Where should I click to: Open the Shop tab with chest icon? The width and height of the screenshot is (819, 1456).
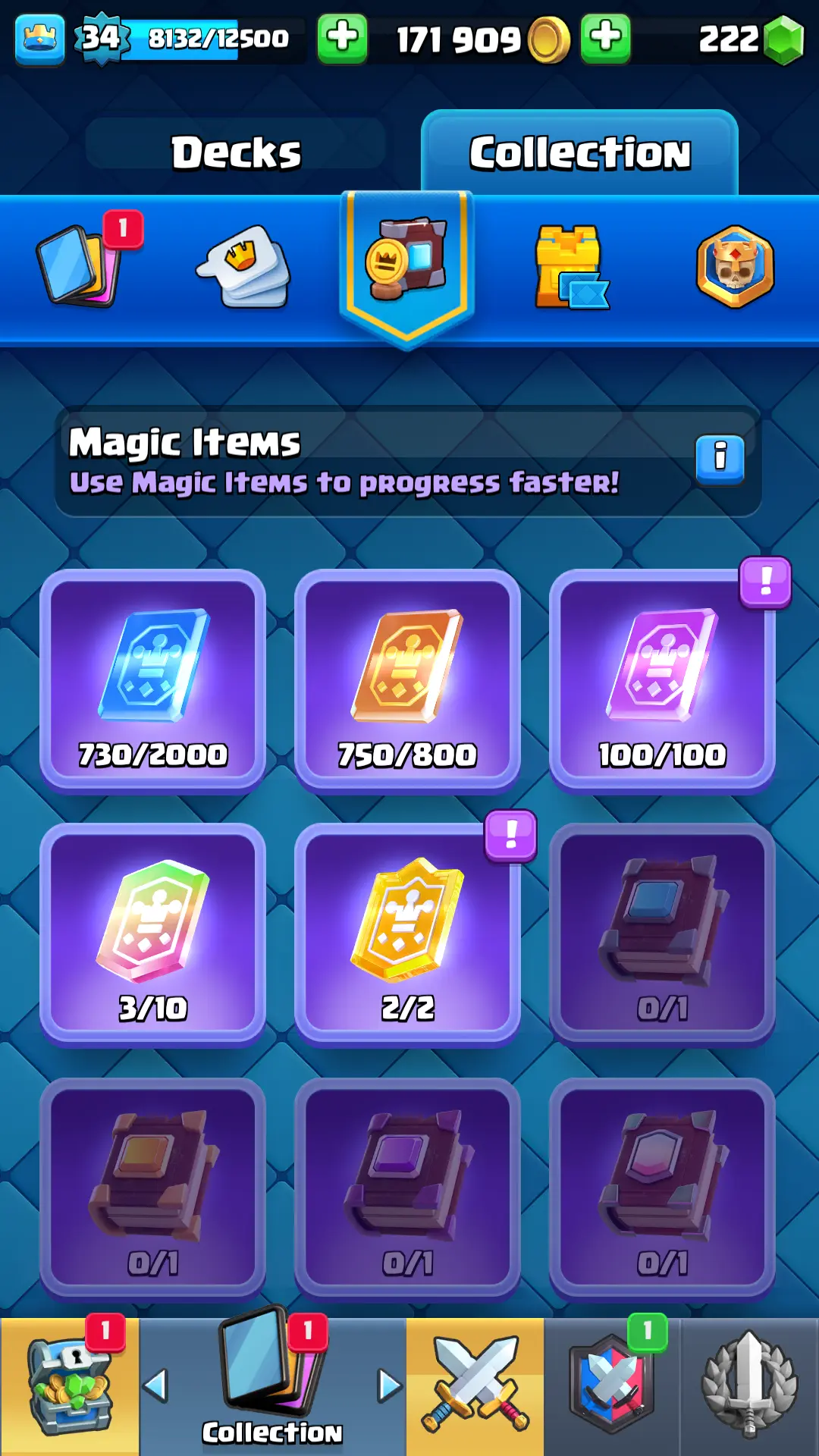click(69, 1386)
